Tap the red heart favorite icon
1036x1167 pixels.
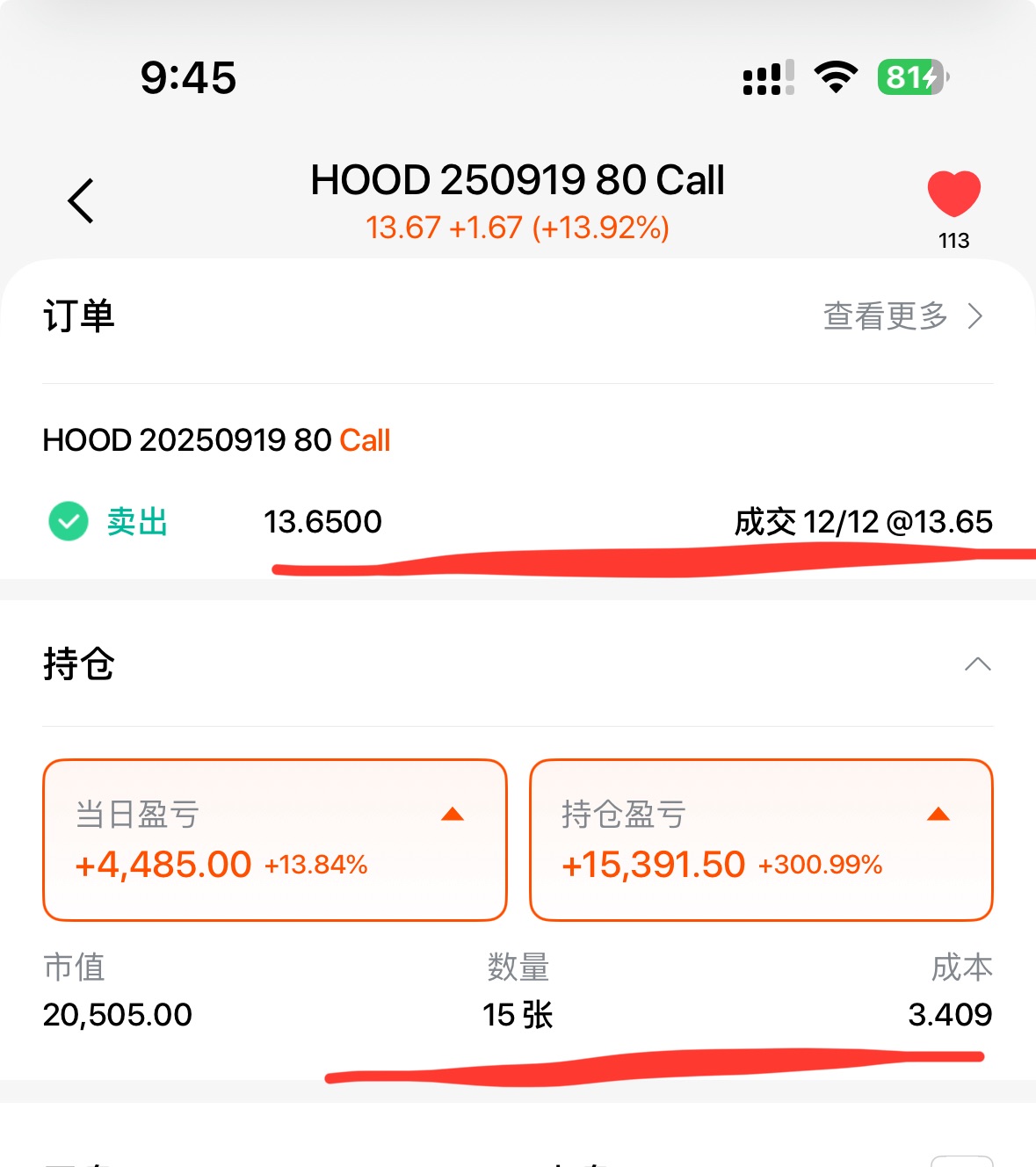point(953,193)
